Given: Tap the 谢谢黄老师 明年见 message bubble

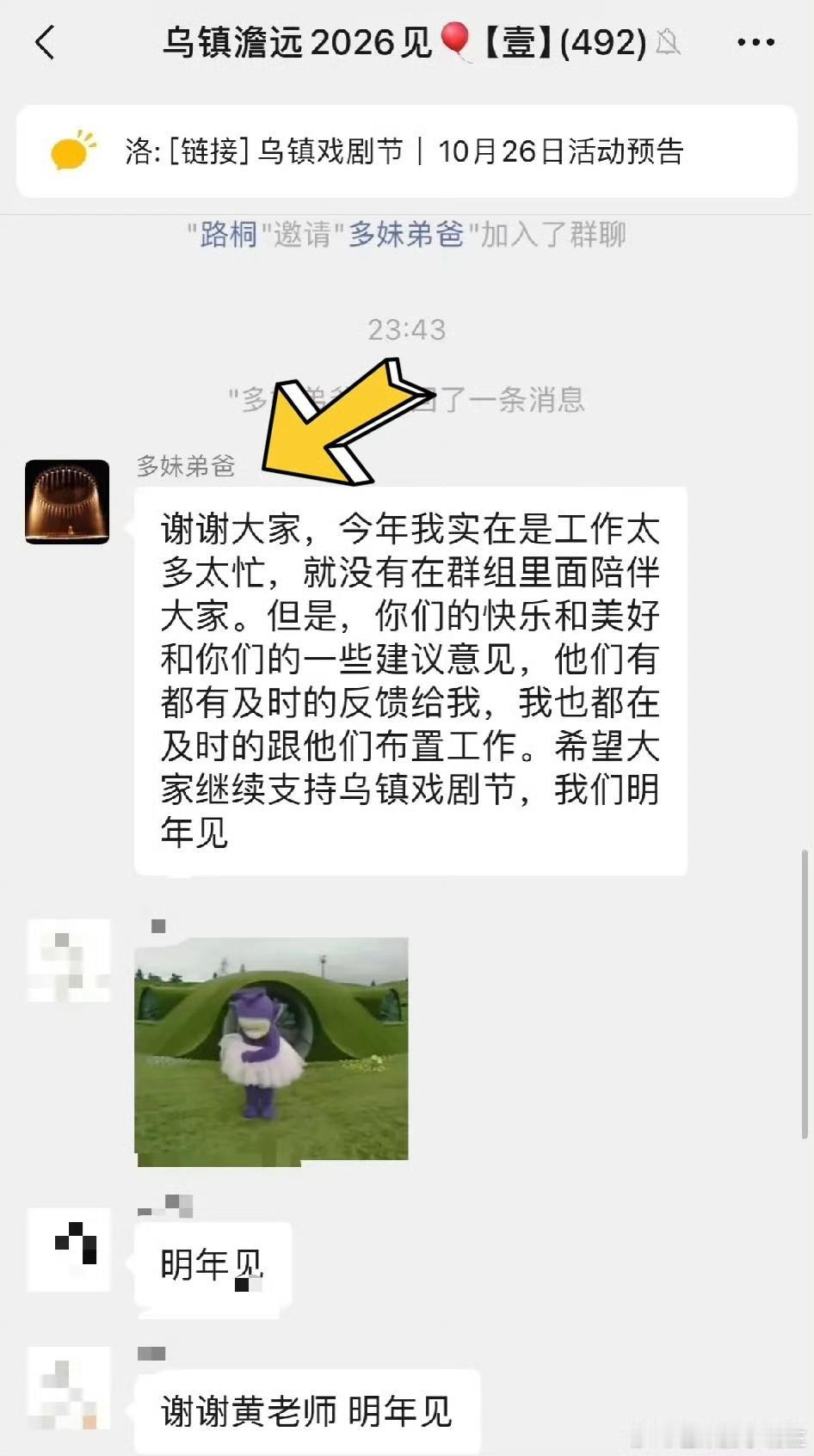Looking at the screenshot, I should (x=310, y=1407).
